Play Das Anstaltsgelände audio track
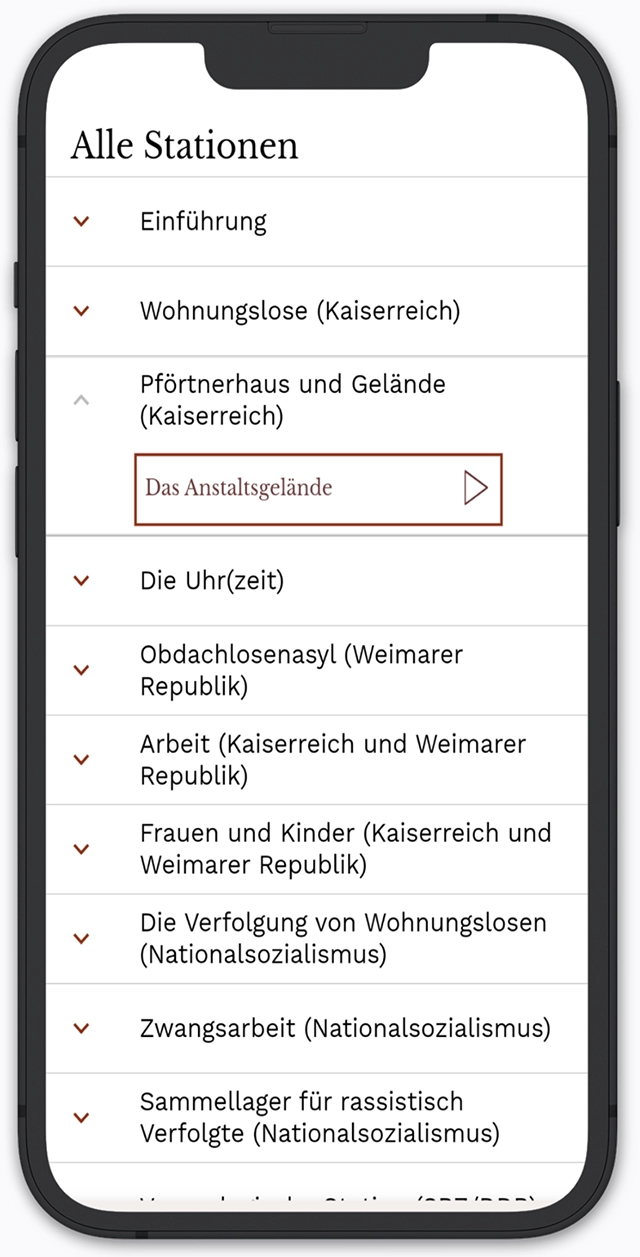640x1257 pixels. [475, 488]
